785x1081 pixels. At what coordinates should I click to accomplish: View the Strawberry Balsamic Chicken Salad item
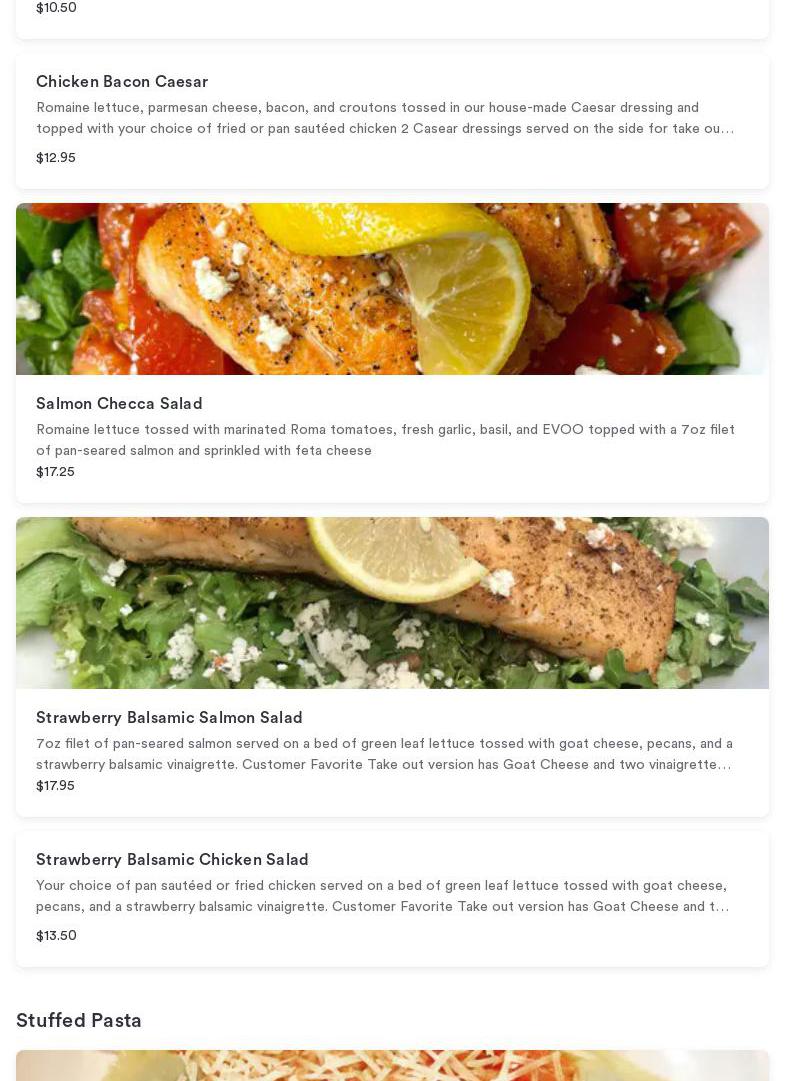[x=392, y=898]
